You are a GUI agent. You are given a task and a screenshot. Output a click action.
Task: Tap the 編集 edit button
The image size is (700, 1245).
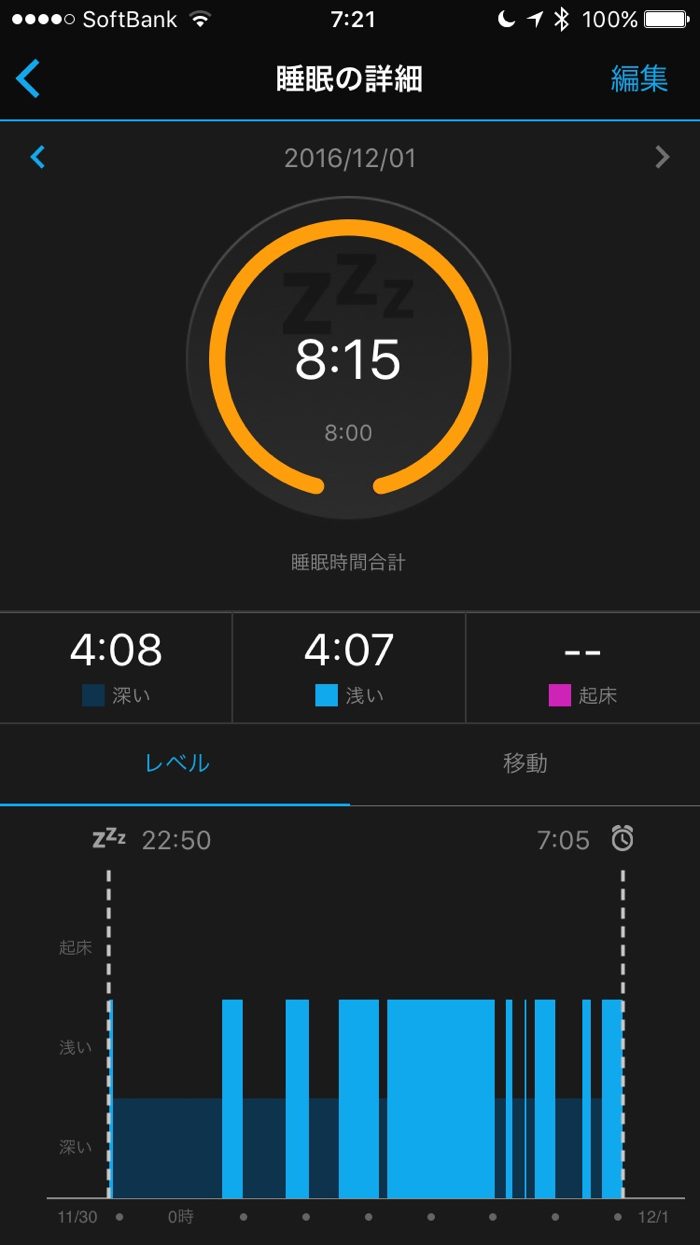[x=639, y=79]
